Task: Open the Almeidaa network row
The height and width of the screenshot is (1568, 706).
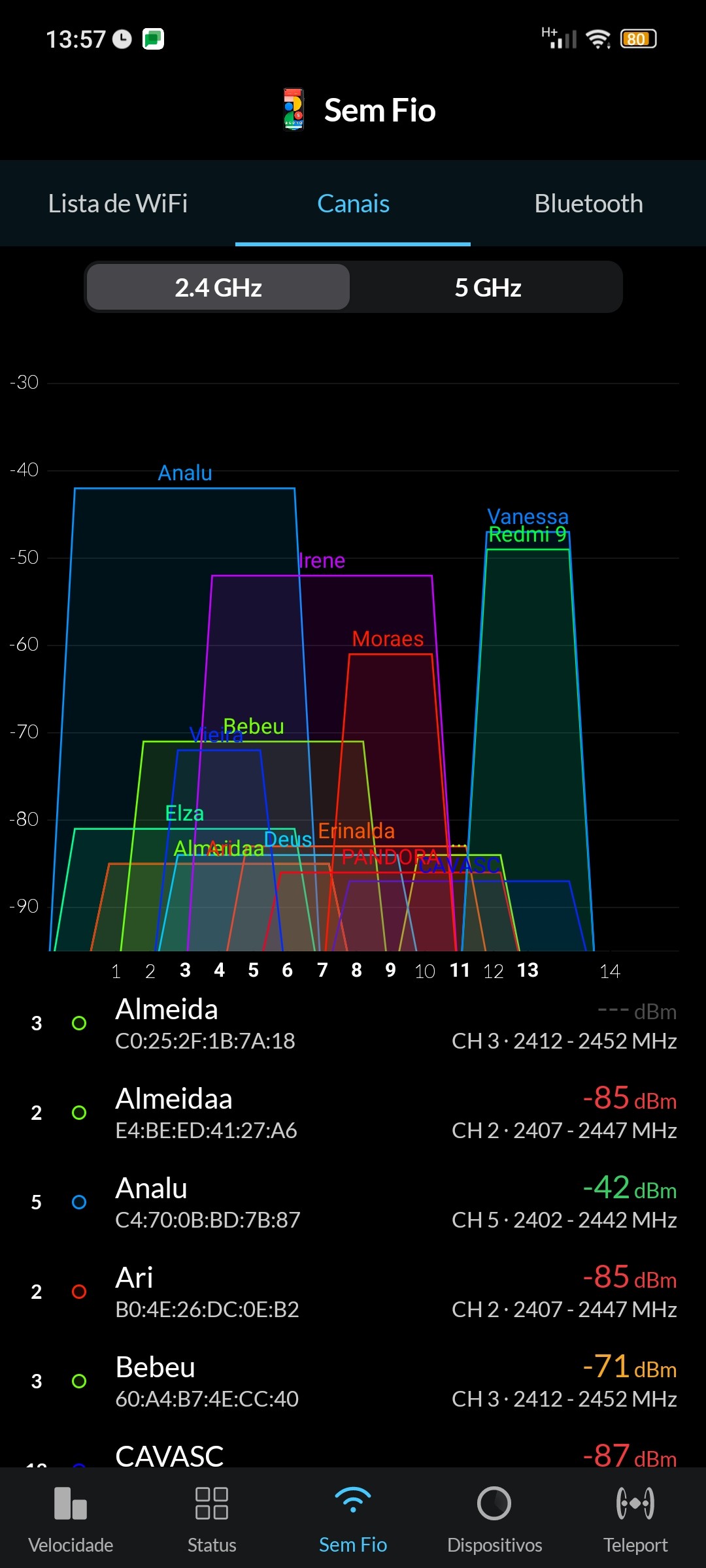Action: point(353,1113)
